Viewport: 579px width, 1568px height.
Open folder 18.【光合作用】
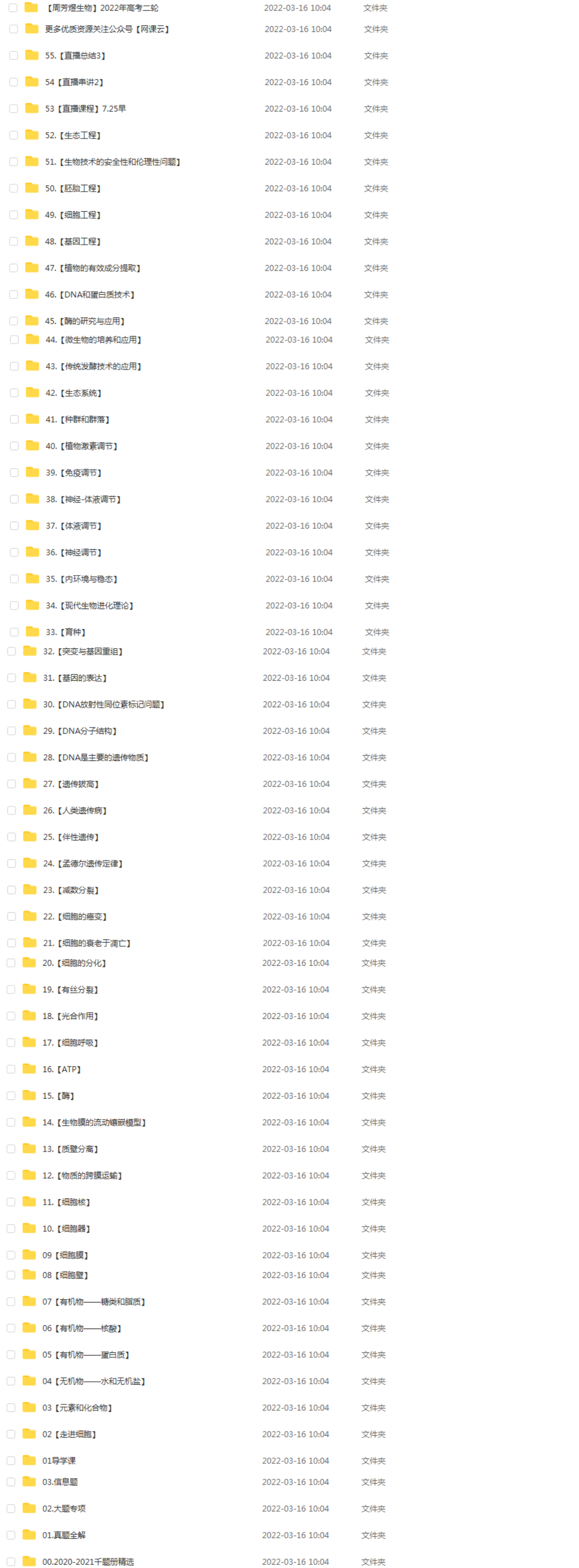(x=70, y=1016)
